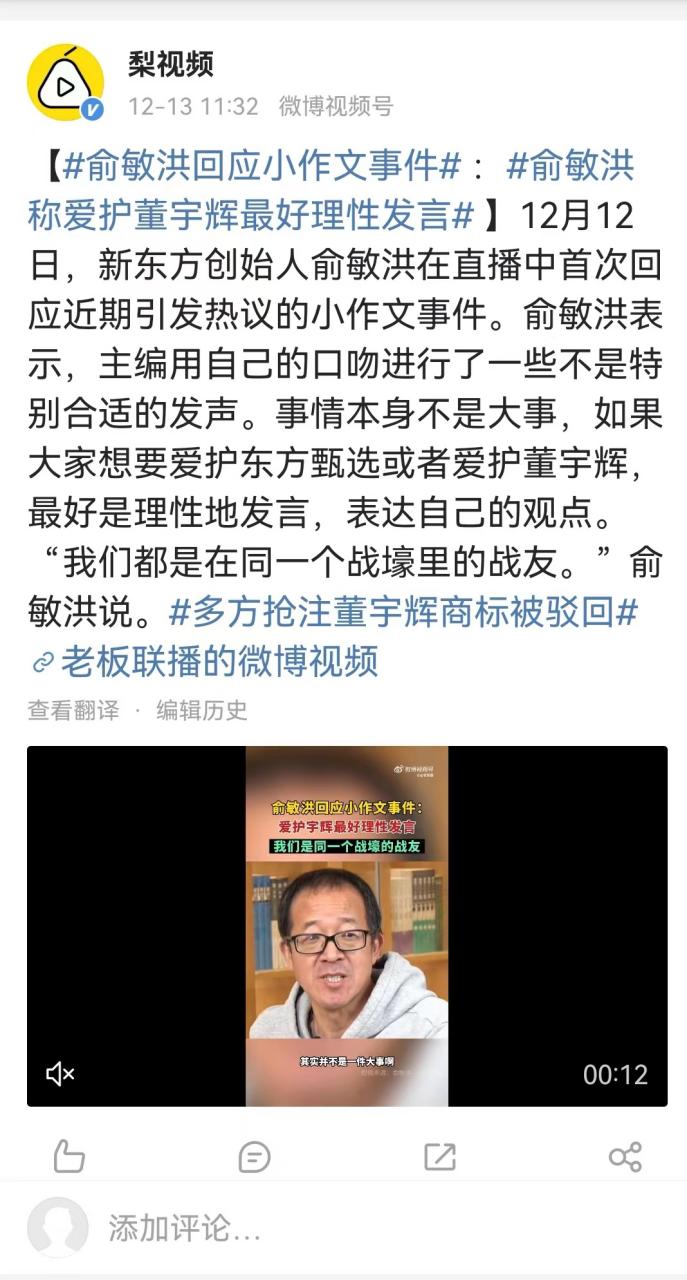The width and height of the screenshot is (687, 1280).
Task: Open the comments icon
Action: coord(255,1157)
